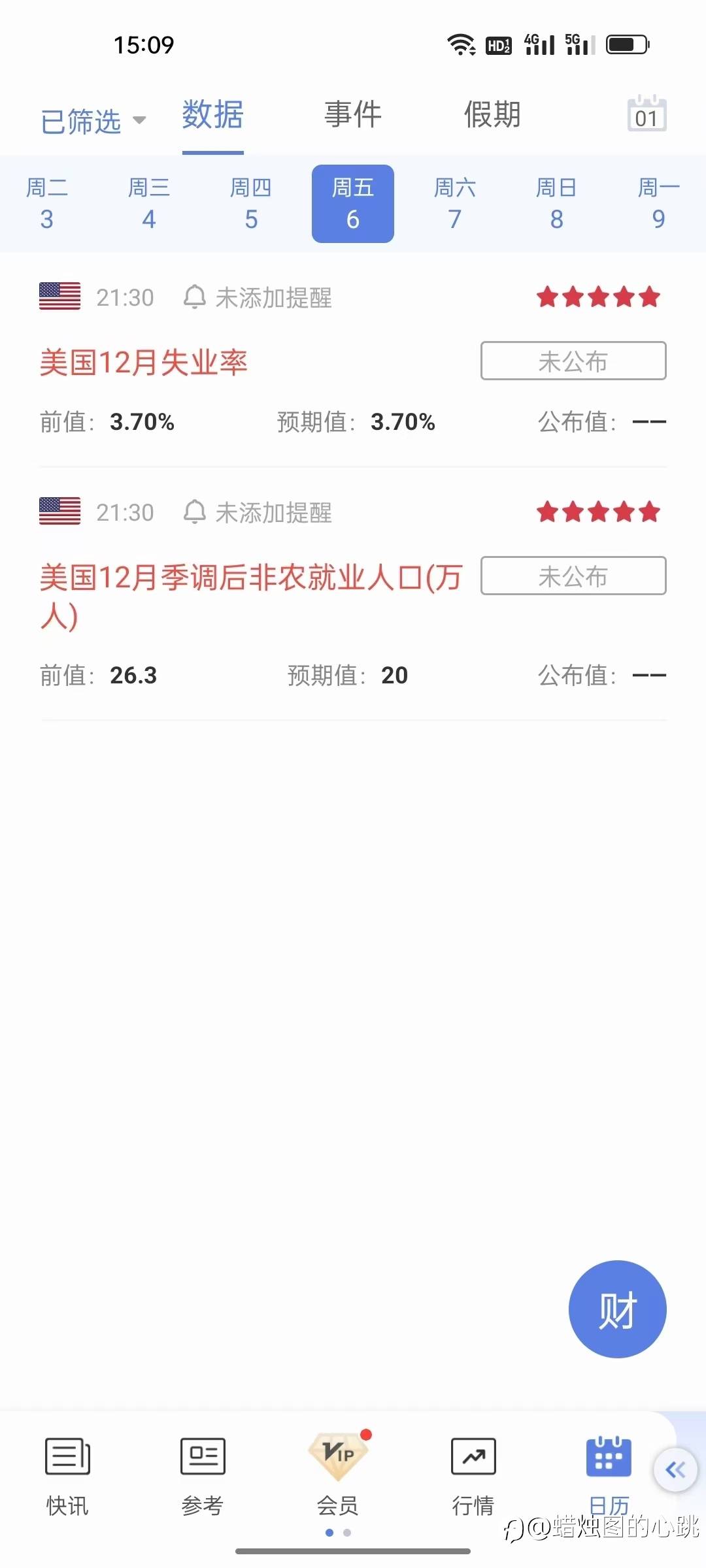Select 周日 8 in the date strip
The height and width of the screenshot is (1568, 706).
[557, 204]
